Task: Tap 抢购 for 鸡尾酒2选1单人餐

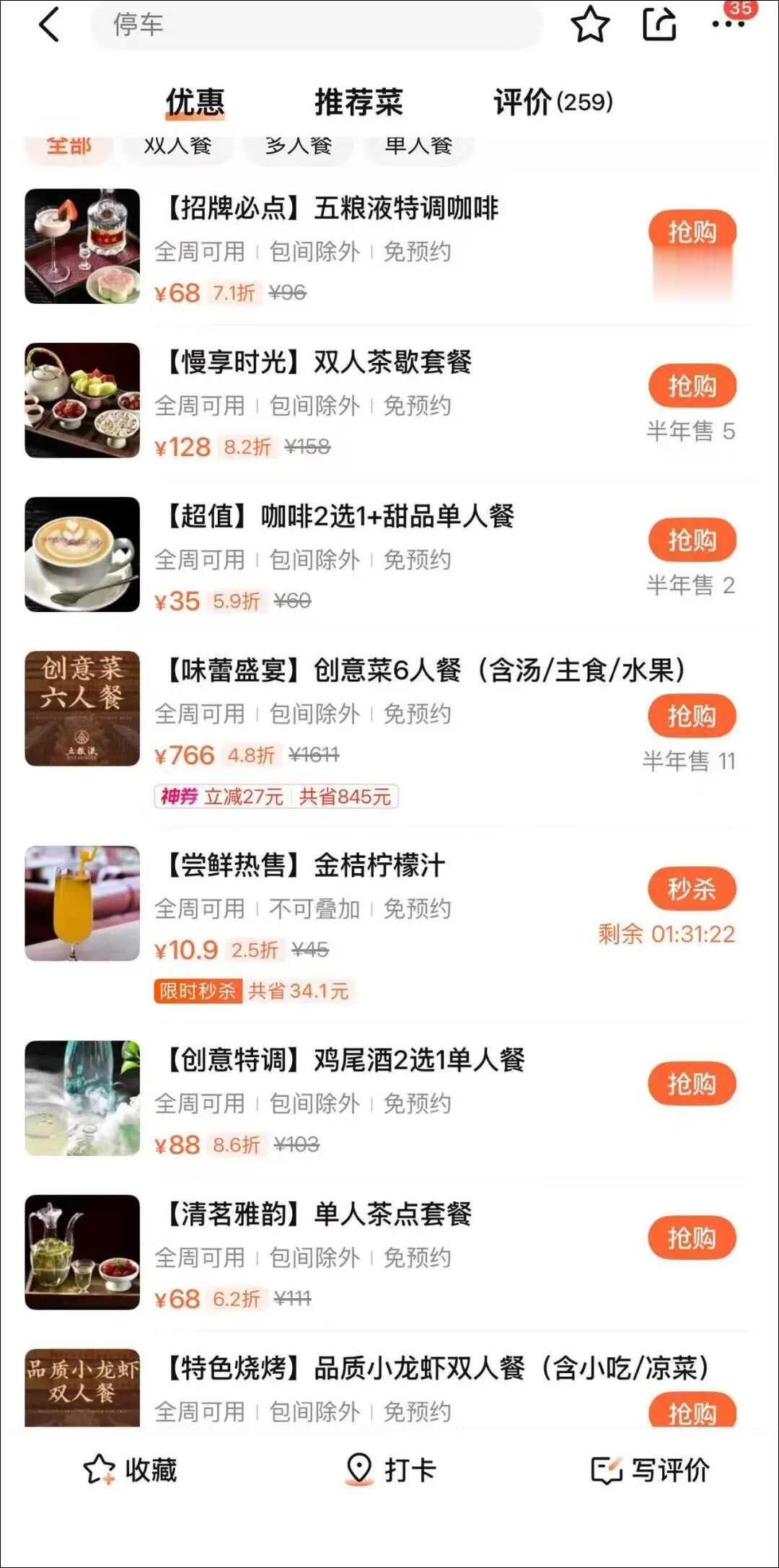Action: point(692,1084)
